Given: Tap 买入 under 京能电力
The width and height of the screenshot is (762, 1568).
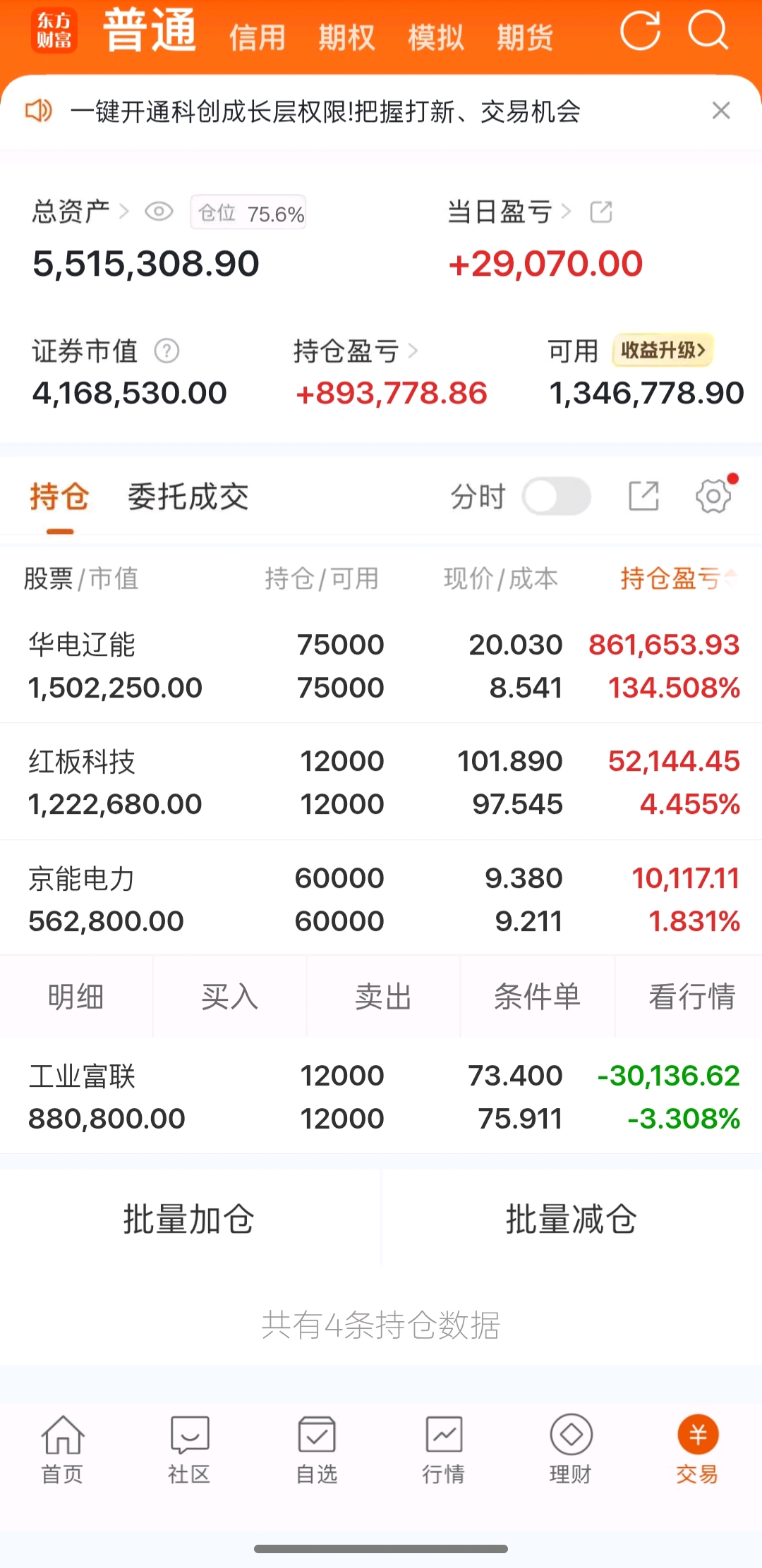Looking at the screenshot, I should click(x=230, y=997).
